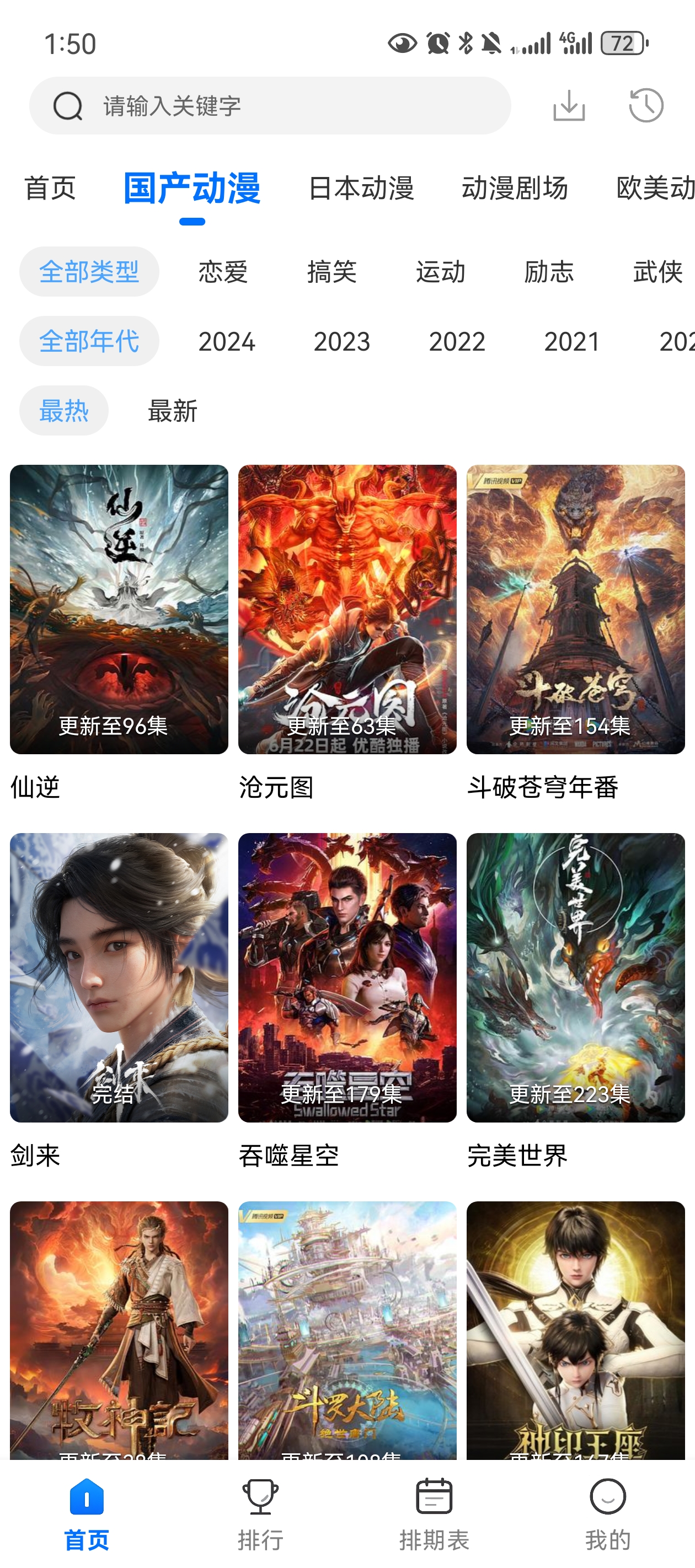Choose the 2022 year filter

tap(457, 341)
